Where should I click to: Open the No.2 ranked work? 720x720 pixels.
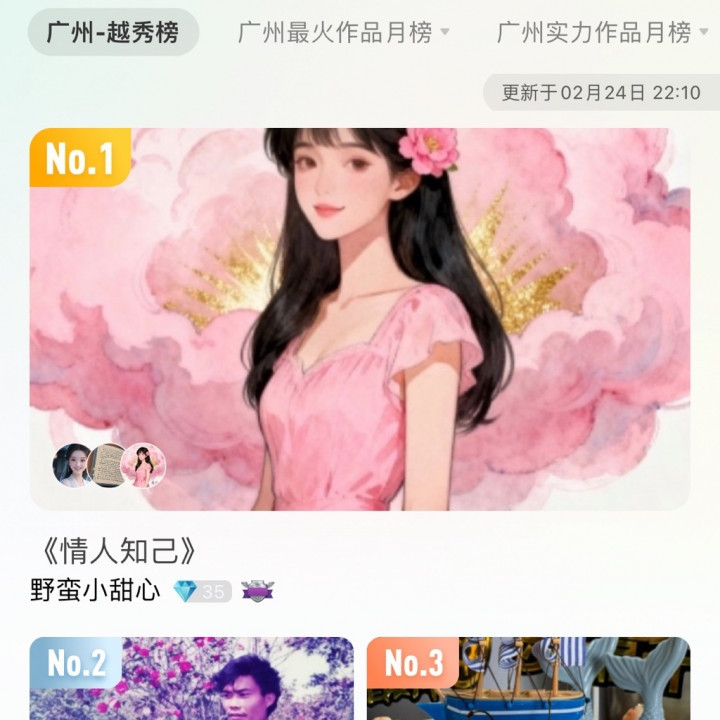tap(191, 679)
